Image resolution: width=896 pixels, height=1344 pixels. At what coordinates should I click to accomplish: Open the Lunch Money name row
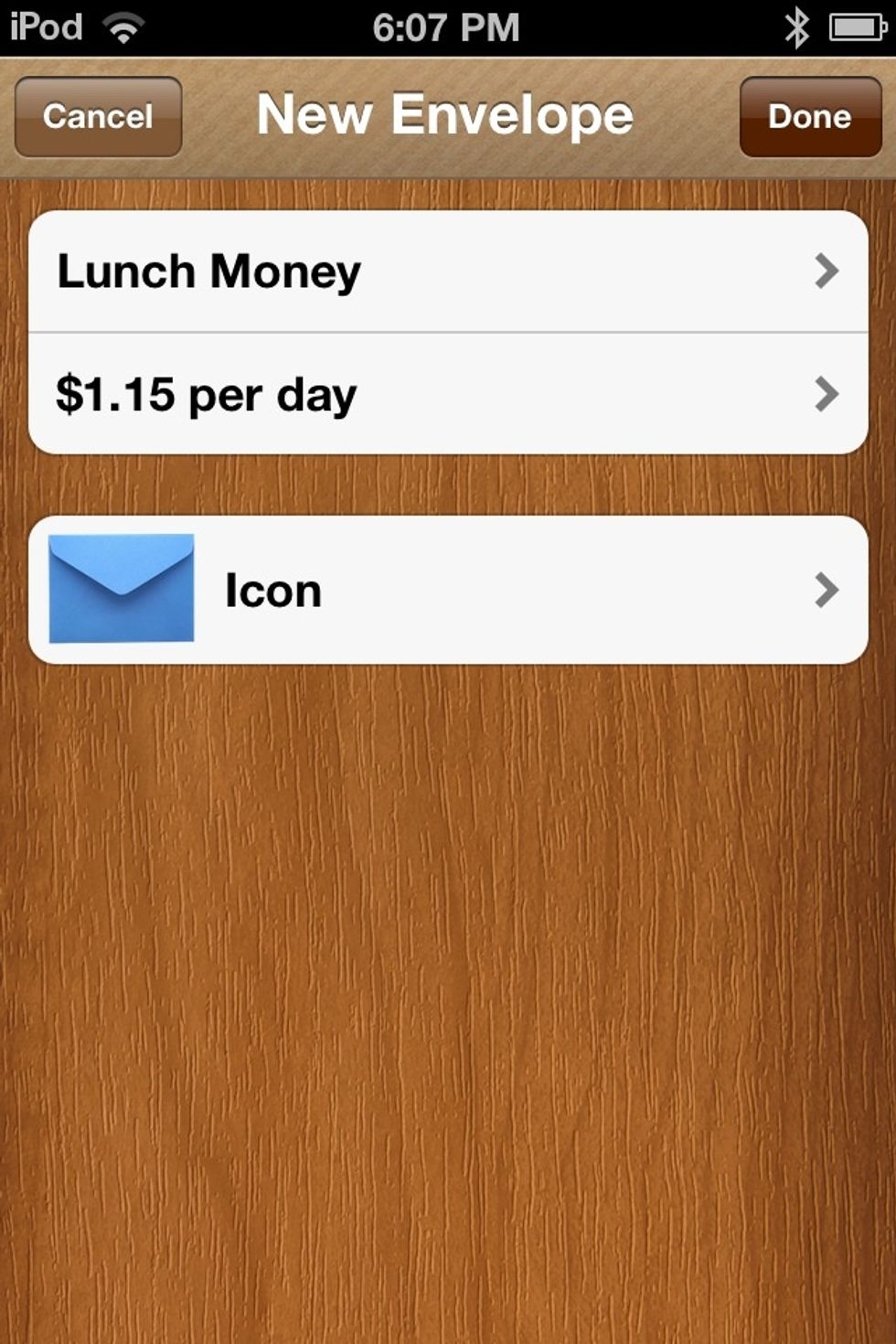click(448, 272)
